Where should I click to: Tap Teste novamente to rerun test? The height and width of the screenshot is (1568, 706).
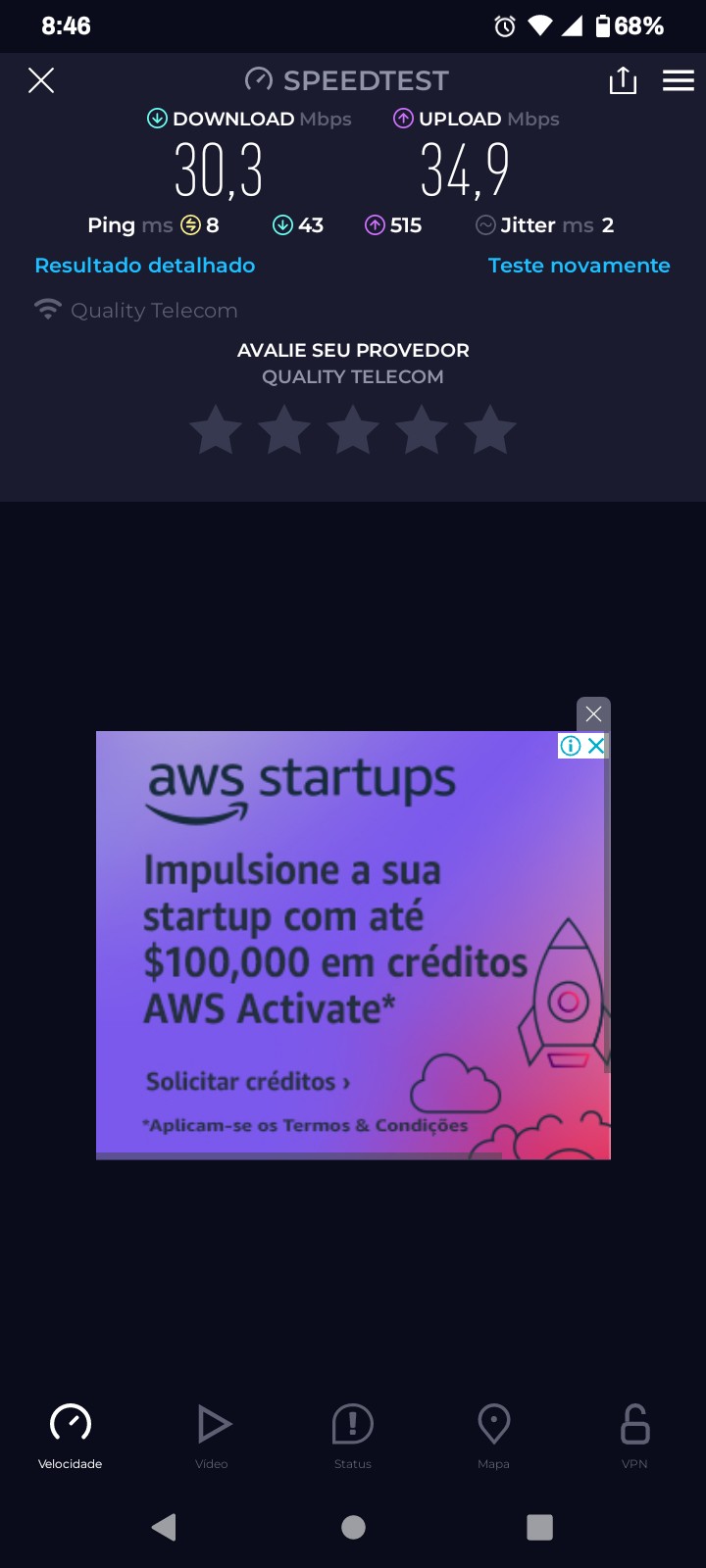[x=579, y=266]
